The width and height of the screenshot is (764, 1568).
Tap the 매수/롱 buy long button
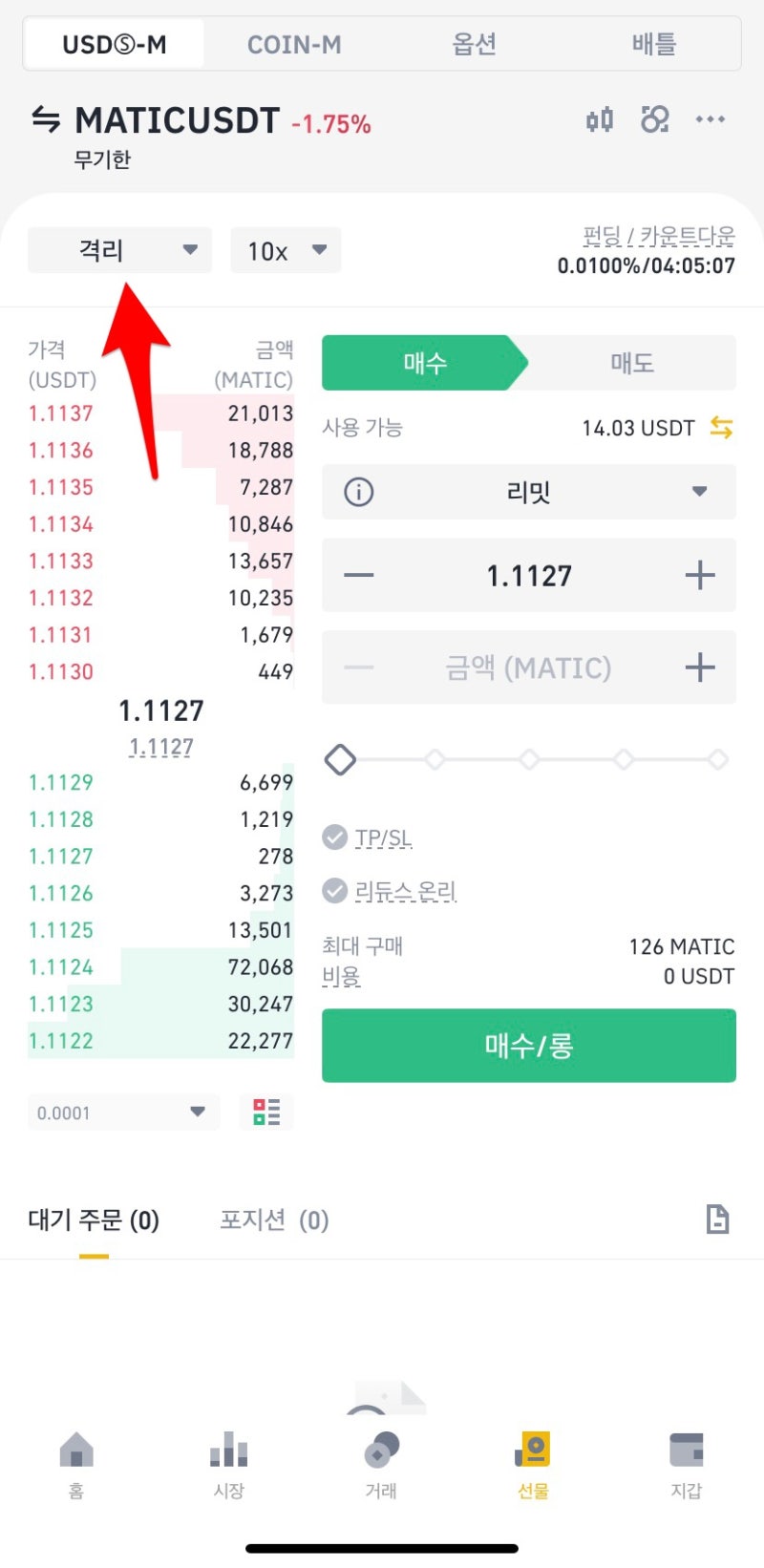pyautogui.click(x=528, y=1046)
